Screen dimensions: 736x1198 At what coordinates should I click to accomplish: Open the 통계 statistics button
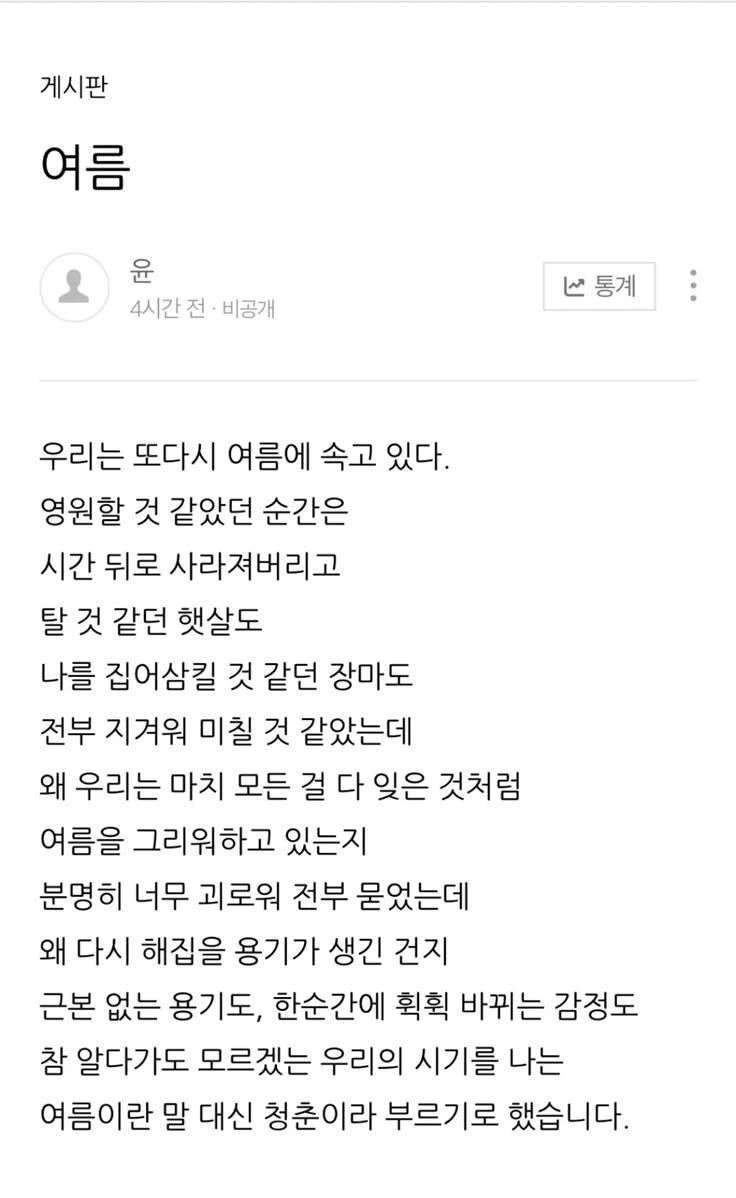click(599, 287)
